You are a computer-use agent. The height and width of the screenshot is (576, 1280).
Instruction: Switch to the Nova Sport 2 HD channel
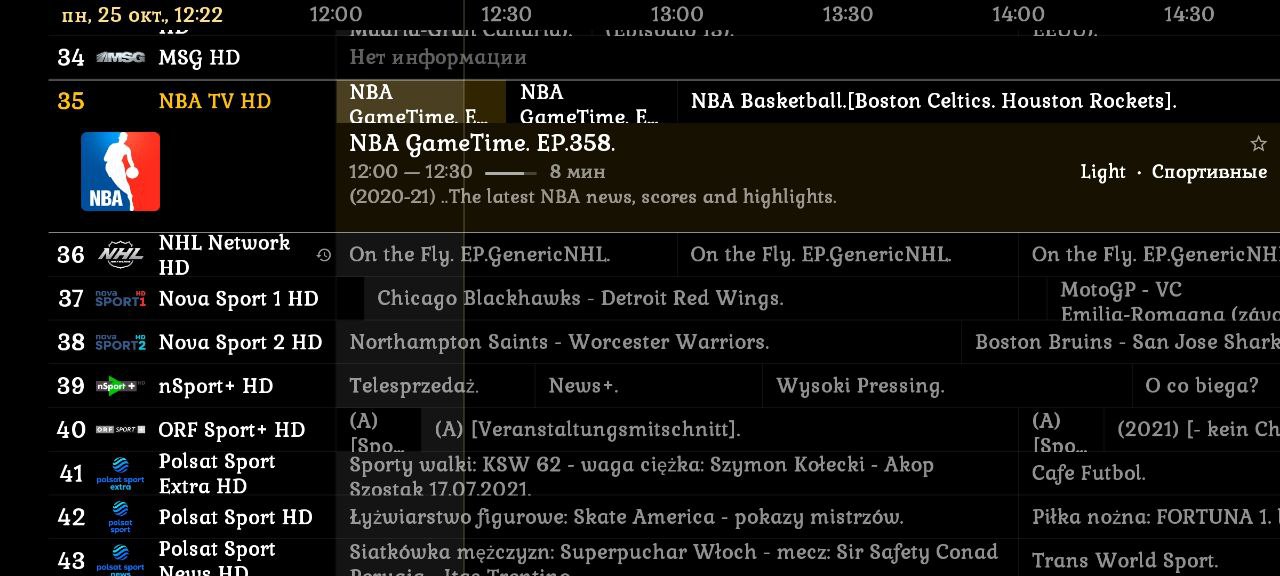point(240,343)
